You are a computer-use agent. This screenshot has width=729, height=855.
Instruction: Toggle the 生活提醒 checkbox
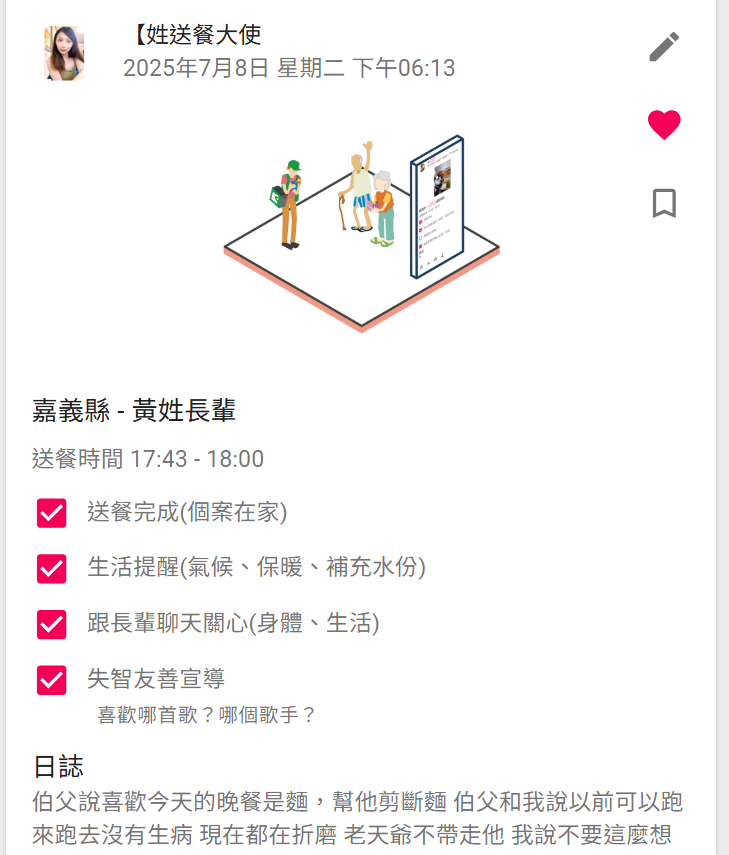click(x=51, y=569)
